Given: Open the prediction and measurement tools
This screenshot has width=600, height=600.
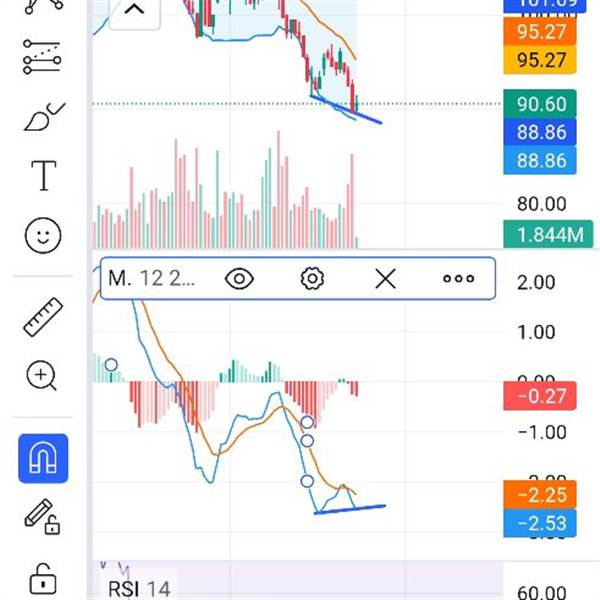Looking at the screenshot, I should click(x=43, y=58).
